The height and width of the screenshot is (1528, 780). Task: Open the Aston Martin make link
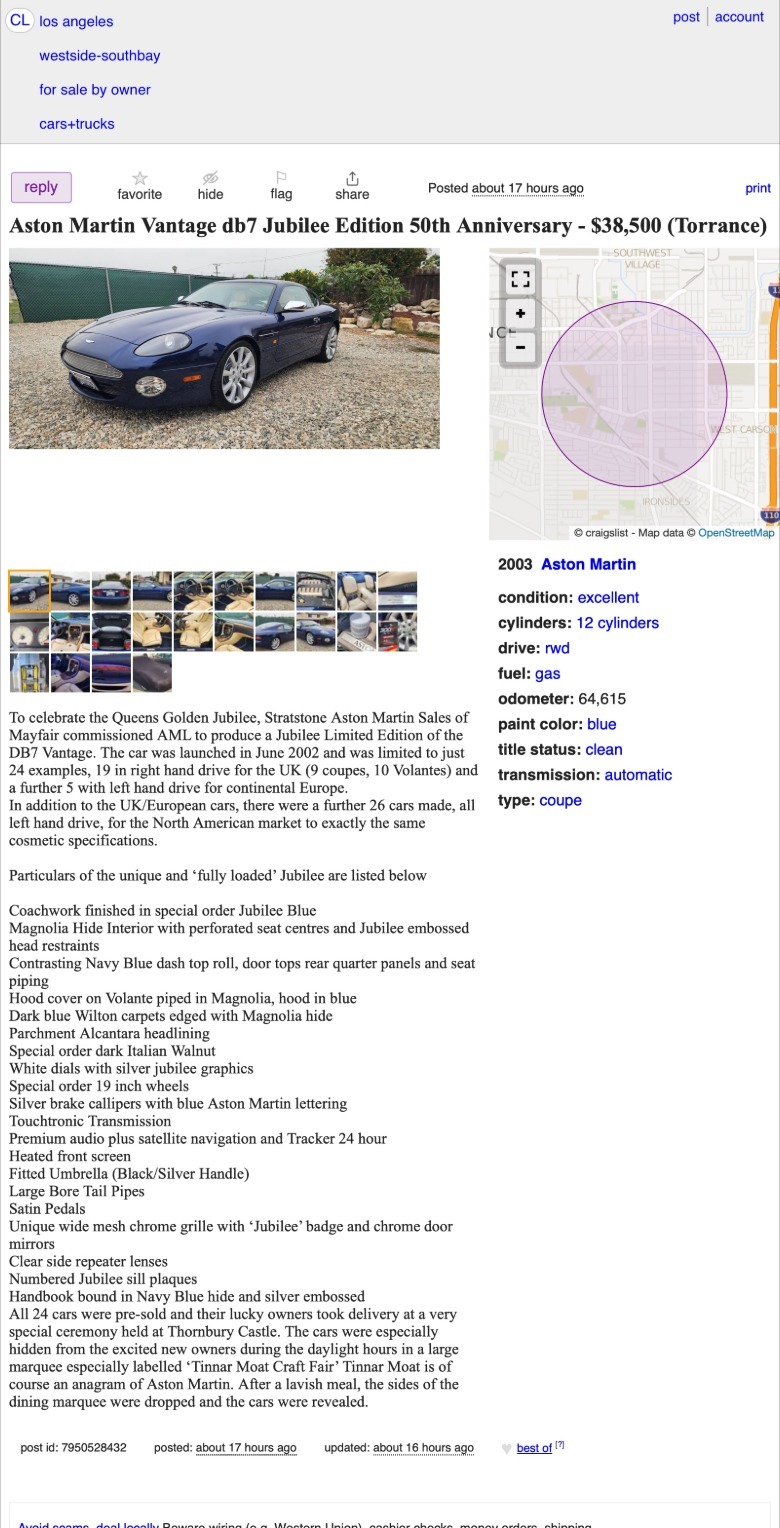coord(588,564)
